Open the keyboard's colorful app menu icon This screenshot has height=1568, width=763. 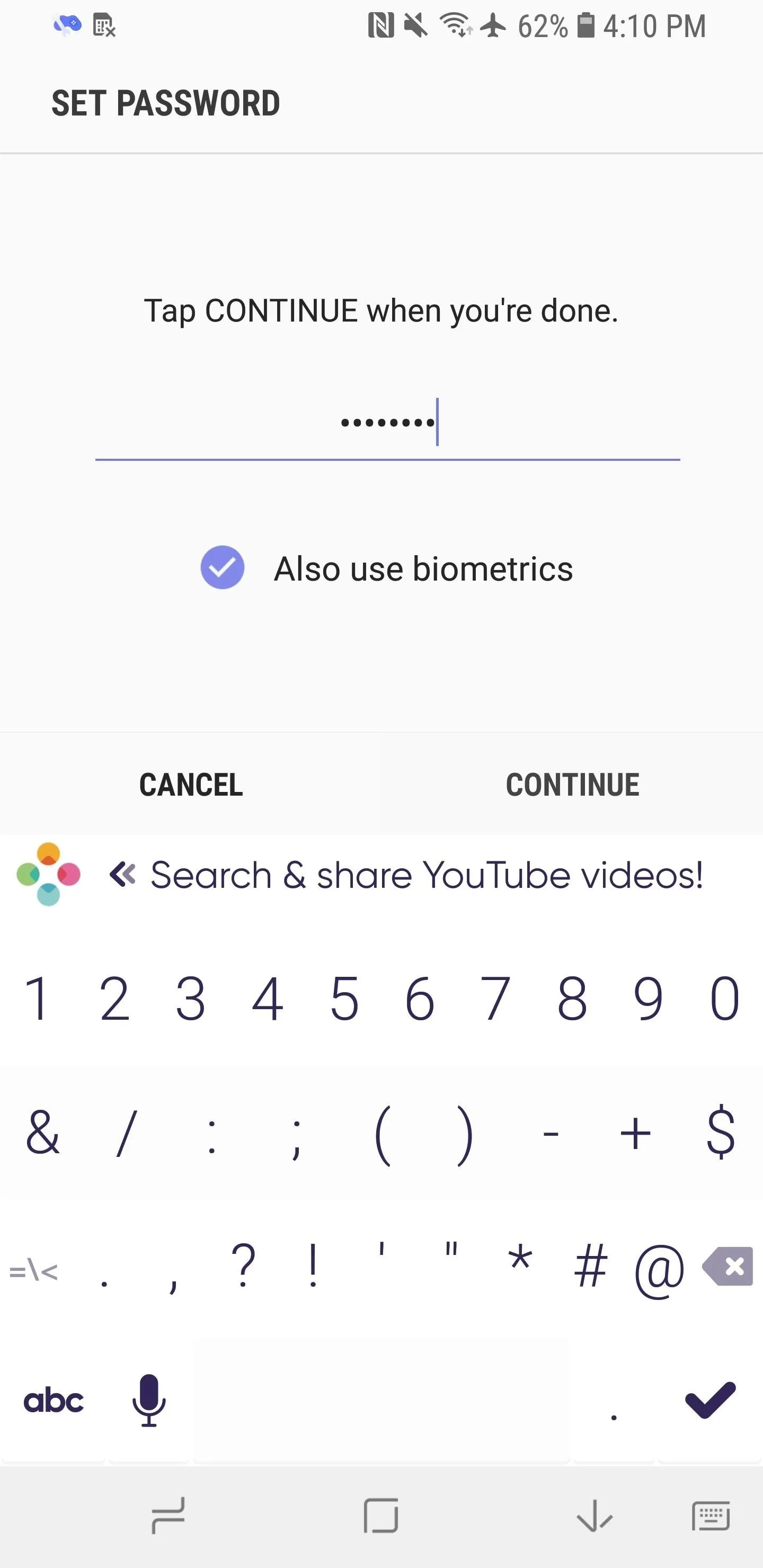[x=48, y=874]
